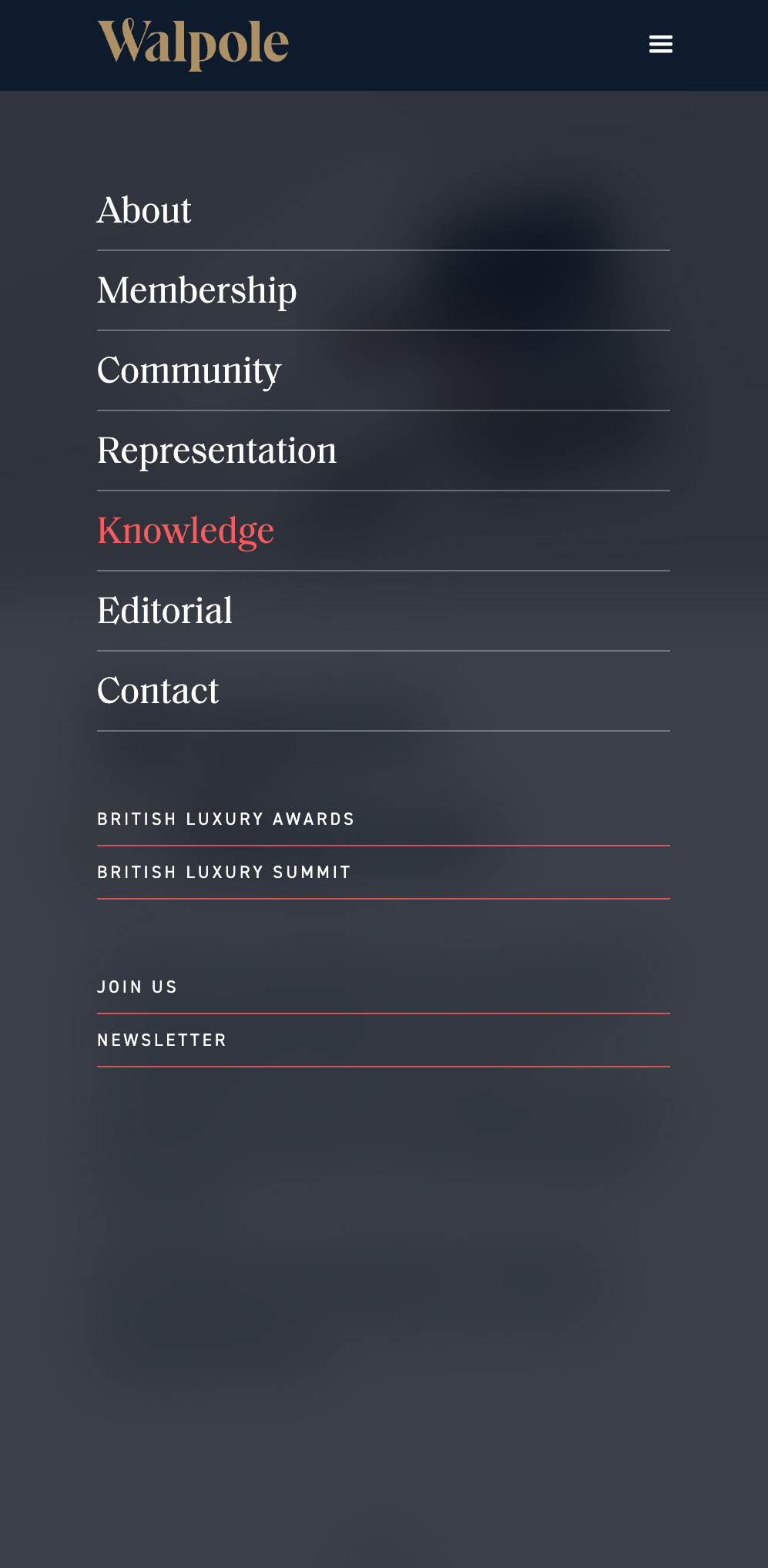Select Membership from the menu
The width and height of the screenshot is (768, 1568).
pyautogui.click(x=197, y=291)
